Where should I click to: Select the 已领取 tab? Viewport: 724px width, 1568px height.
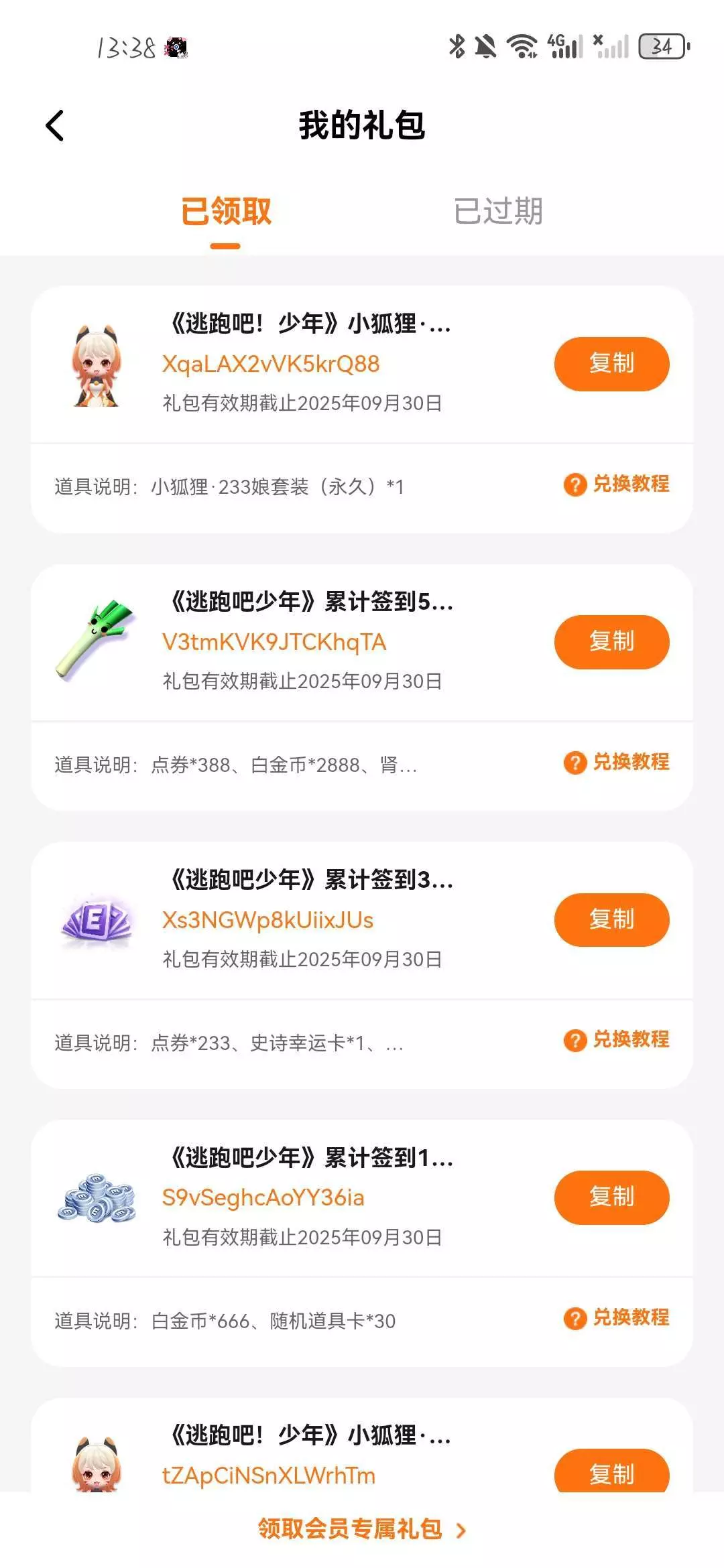click(226, 212)
